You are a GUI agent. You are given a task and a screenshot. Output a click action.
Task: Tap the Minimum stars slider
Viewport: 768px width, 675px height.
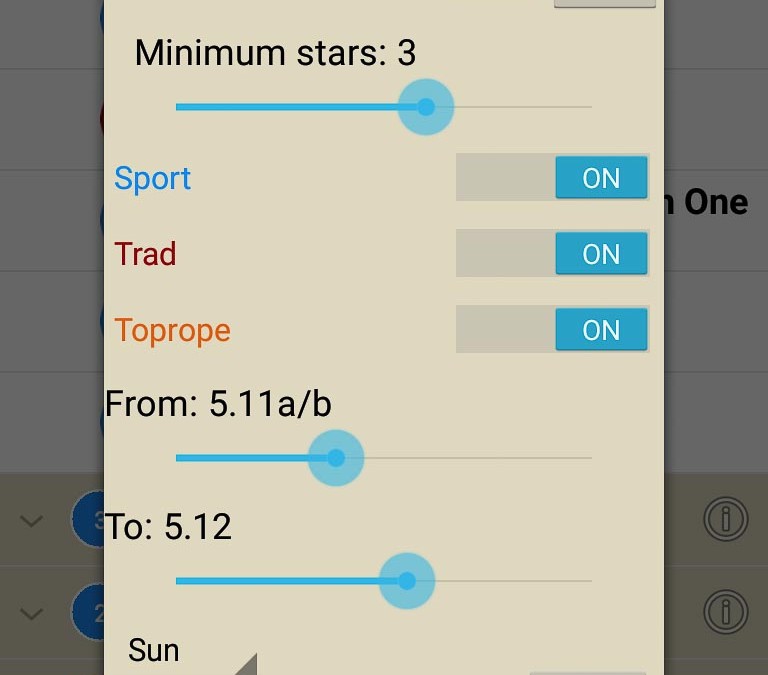point(426,107)
